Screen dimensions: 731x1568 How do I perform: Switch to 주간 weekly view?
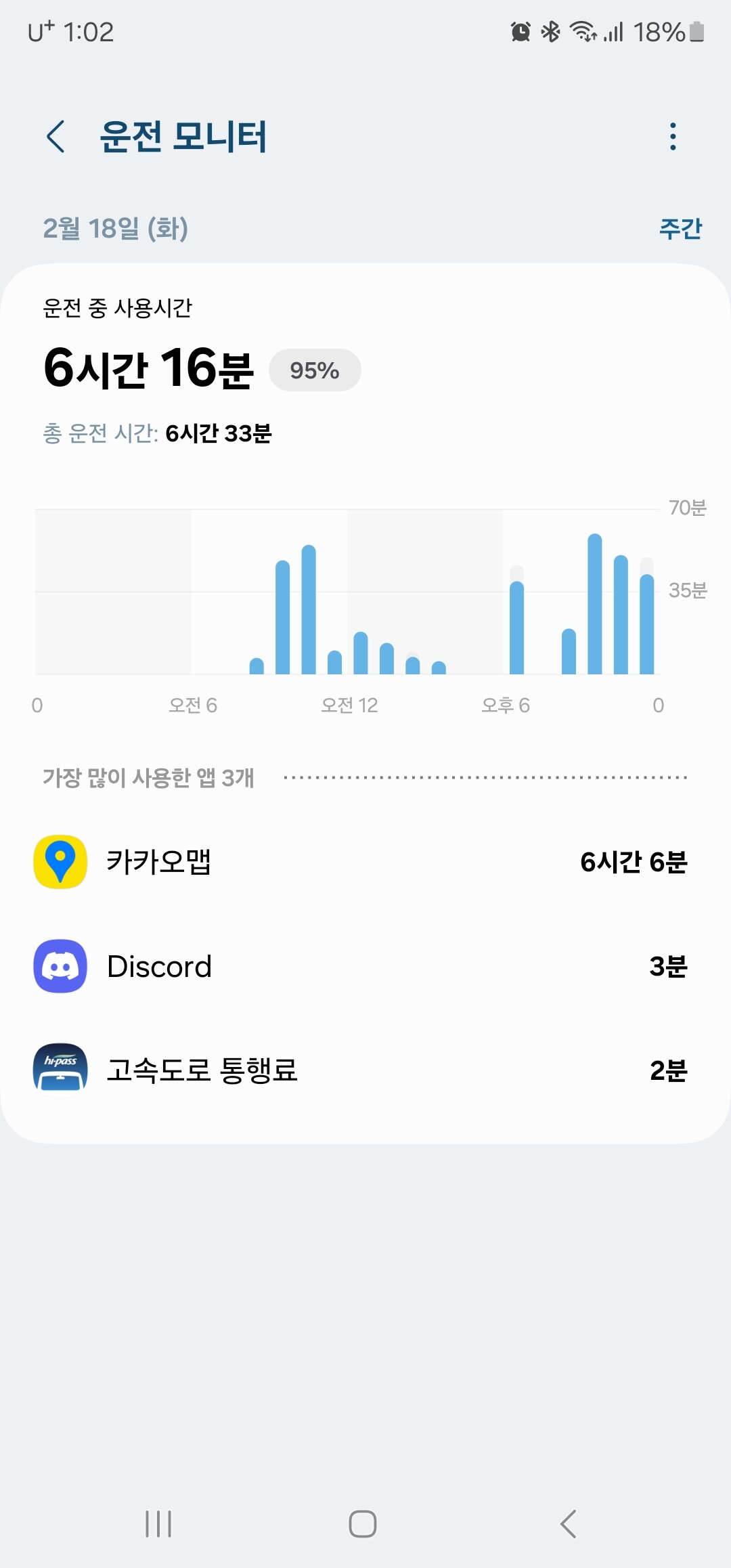[680, 229]
